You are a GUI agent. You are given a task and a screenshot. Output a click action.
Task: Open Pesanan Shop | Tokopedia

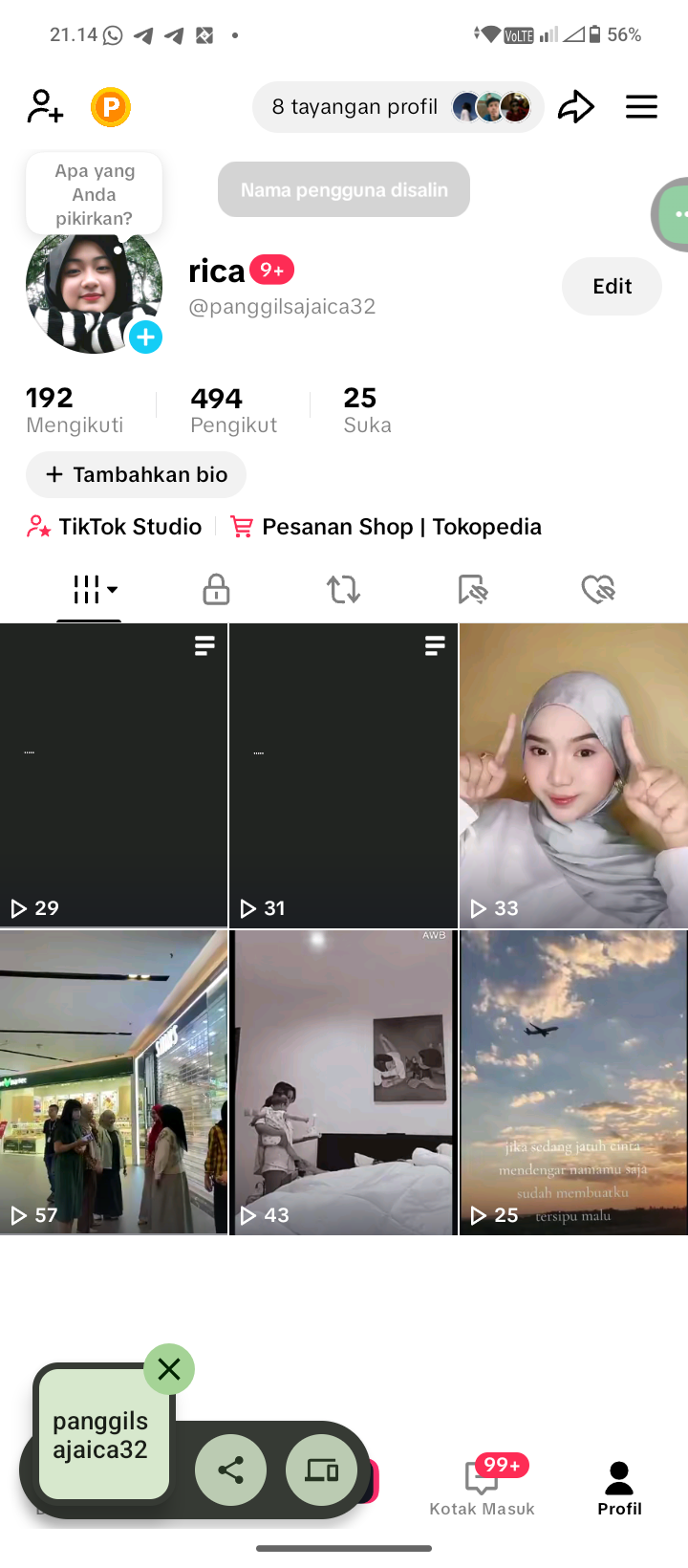point(386,527)
